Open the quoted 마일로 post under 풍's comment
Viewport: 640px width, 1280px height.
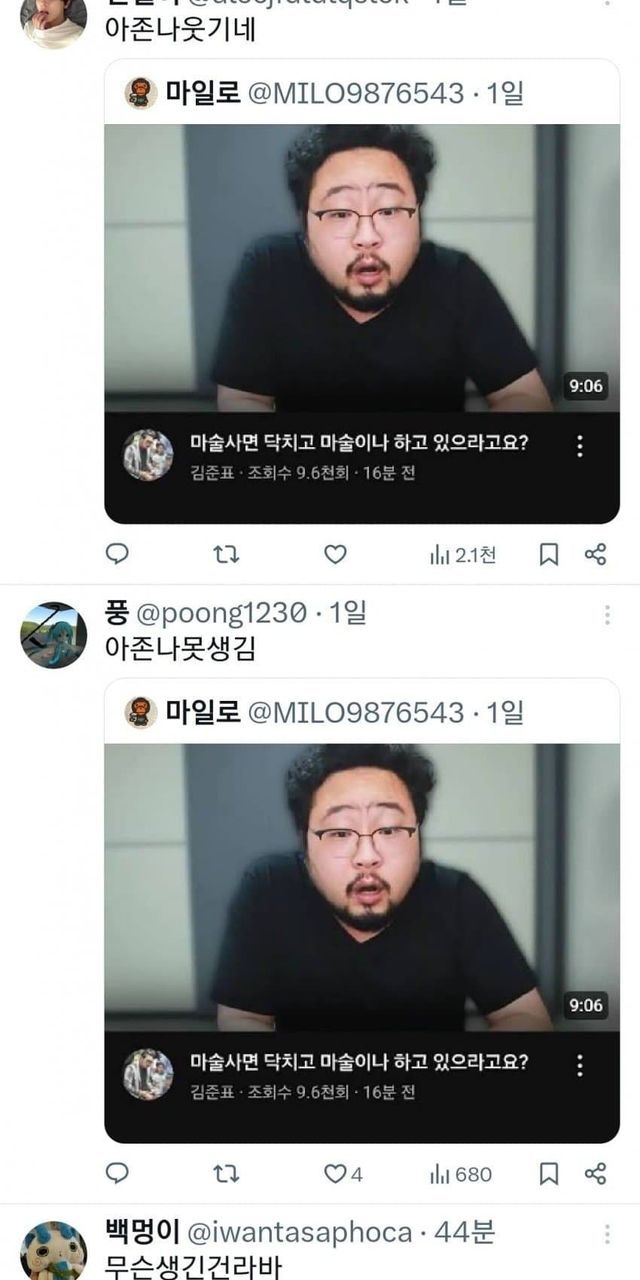click(x=361, y=713)
